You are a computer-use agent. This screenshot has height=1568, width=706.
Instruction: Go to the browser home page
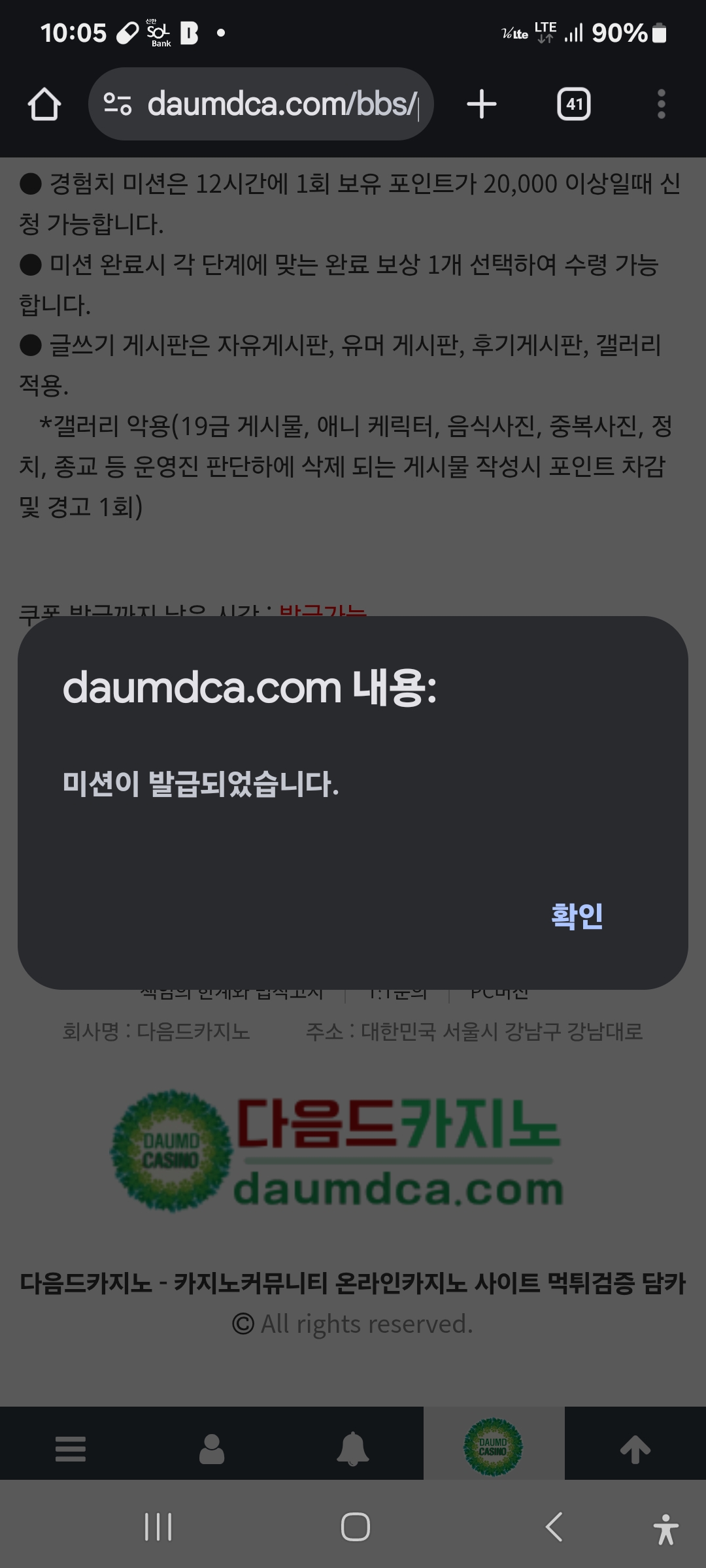click(x=44, y=105)
